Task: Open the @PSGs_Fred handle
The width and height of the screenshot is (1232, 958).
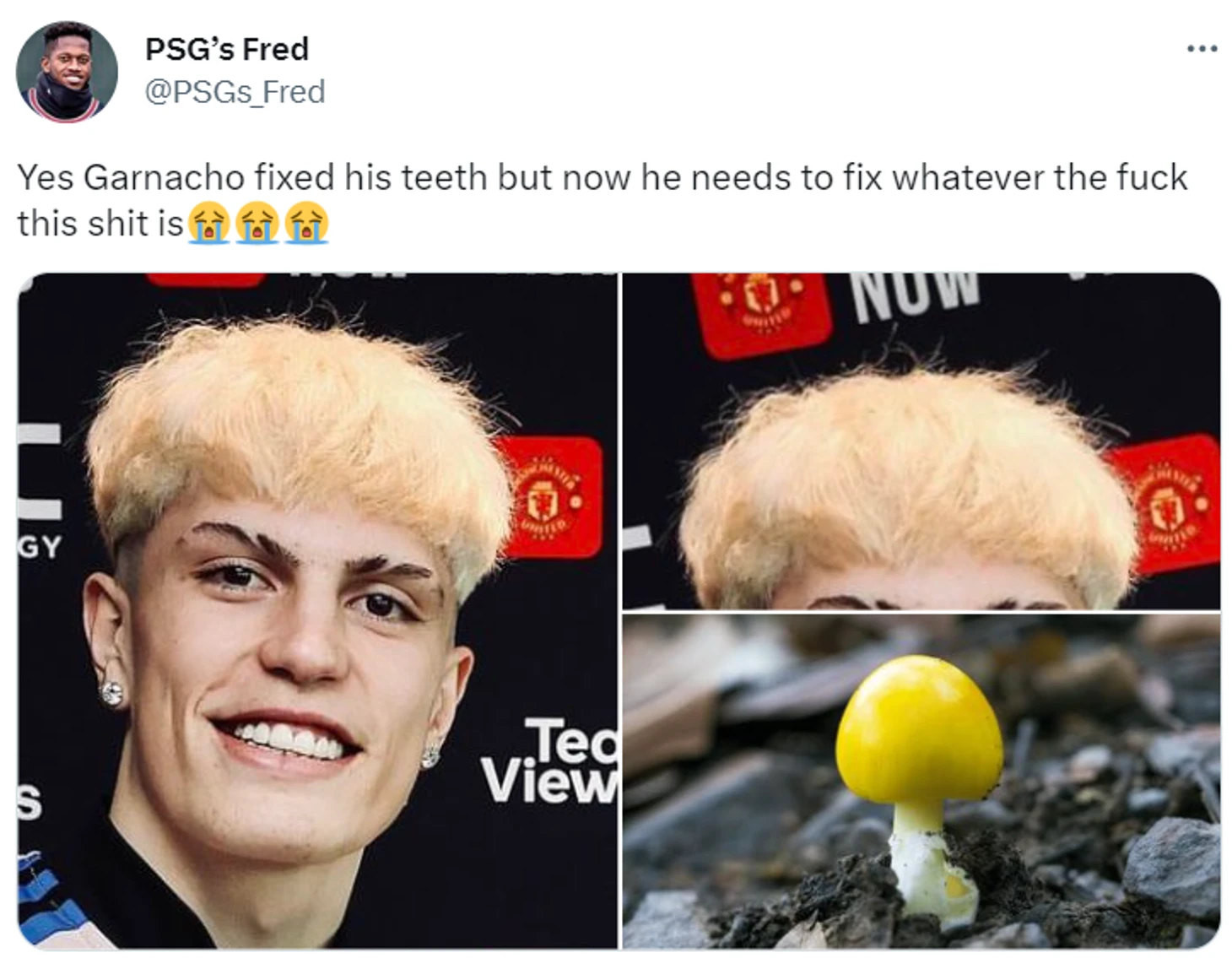Action: pyautogui.click(x=235, y=91)
